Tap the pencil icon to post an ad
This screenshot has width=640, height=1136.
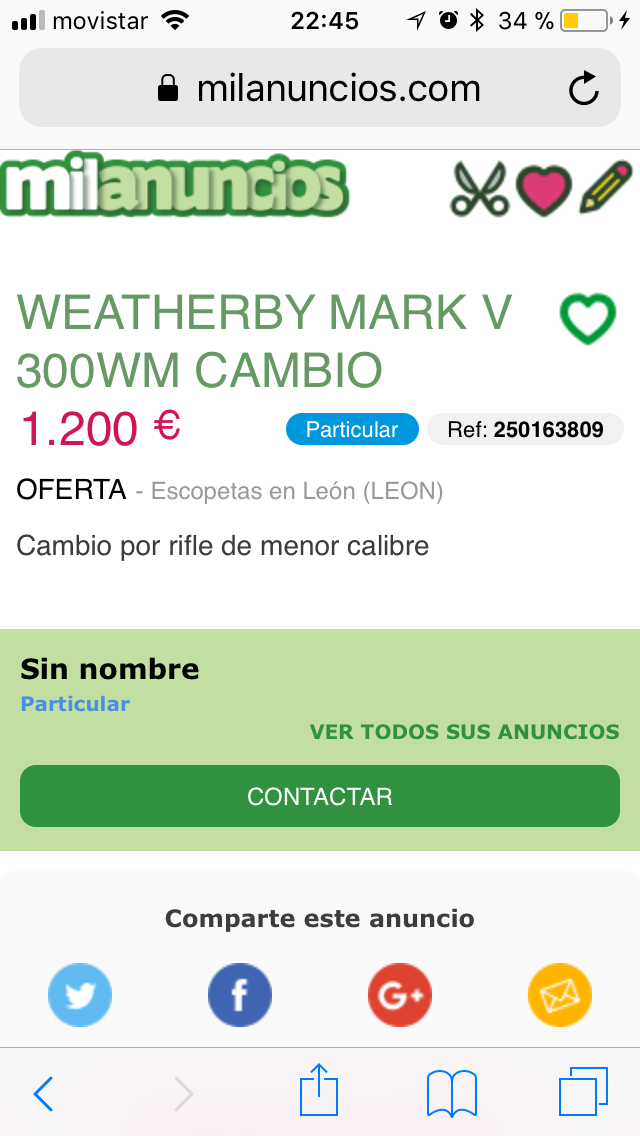(x=606, y=187)
